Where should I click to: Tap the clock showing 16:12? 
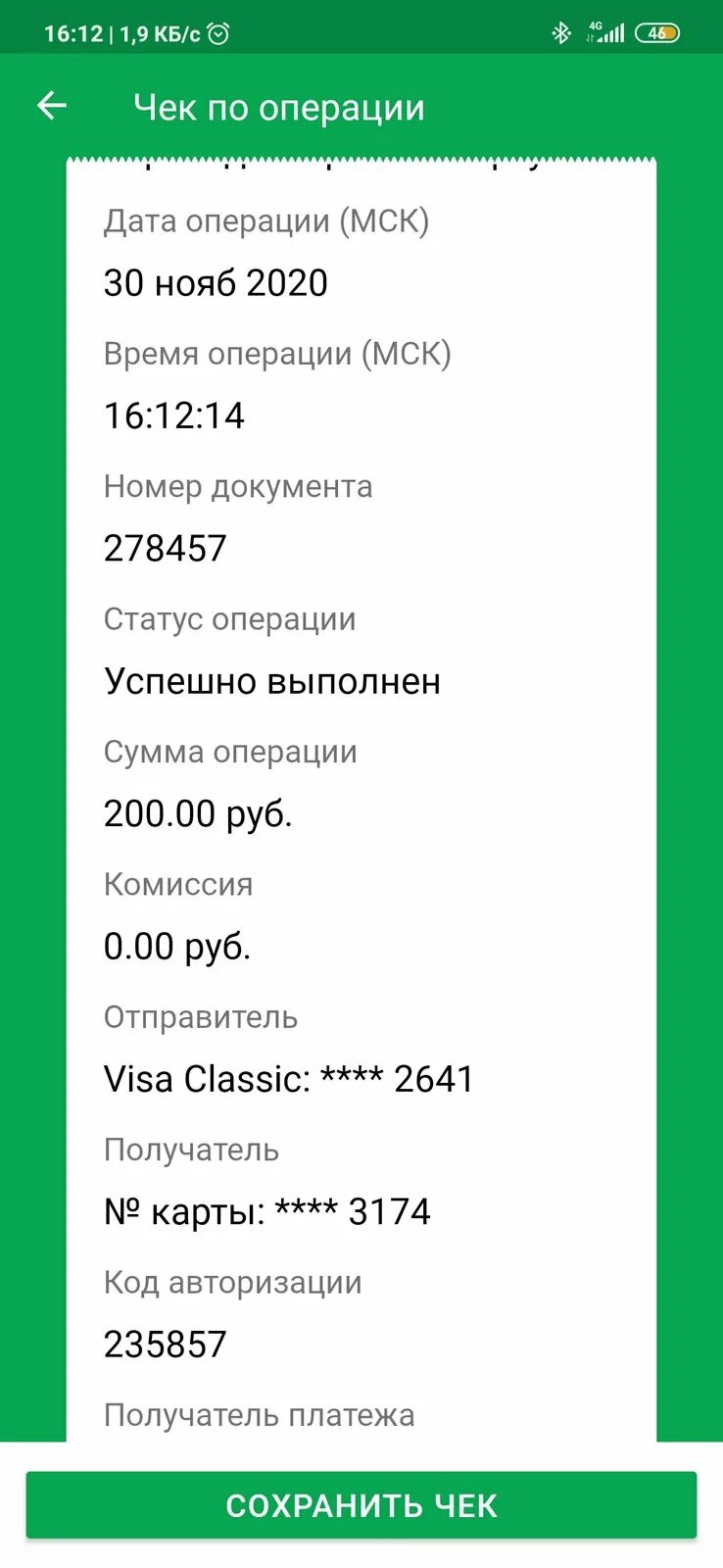point(72,31)
